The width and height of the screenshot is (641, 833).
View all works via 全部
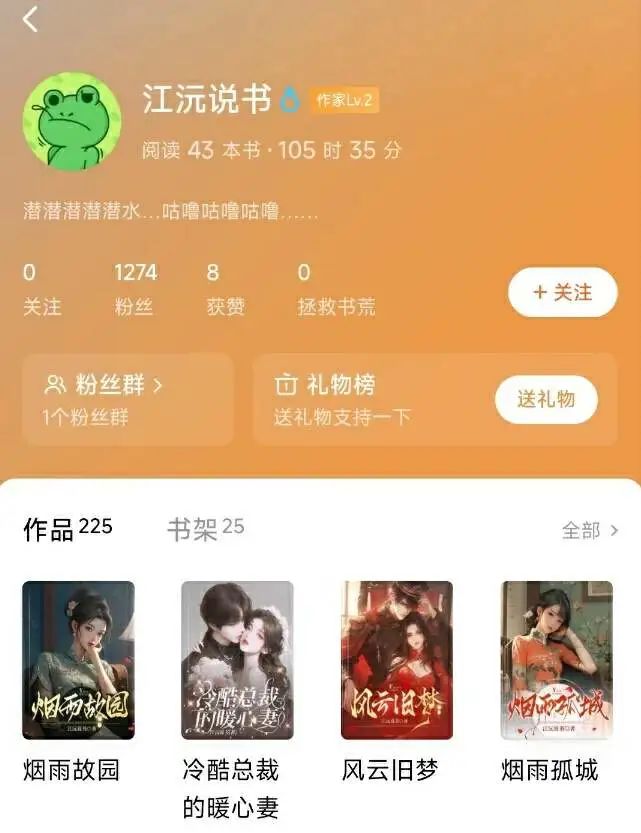tap(589, 530)
